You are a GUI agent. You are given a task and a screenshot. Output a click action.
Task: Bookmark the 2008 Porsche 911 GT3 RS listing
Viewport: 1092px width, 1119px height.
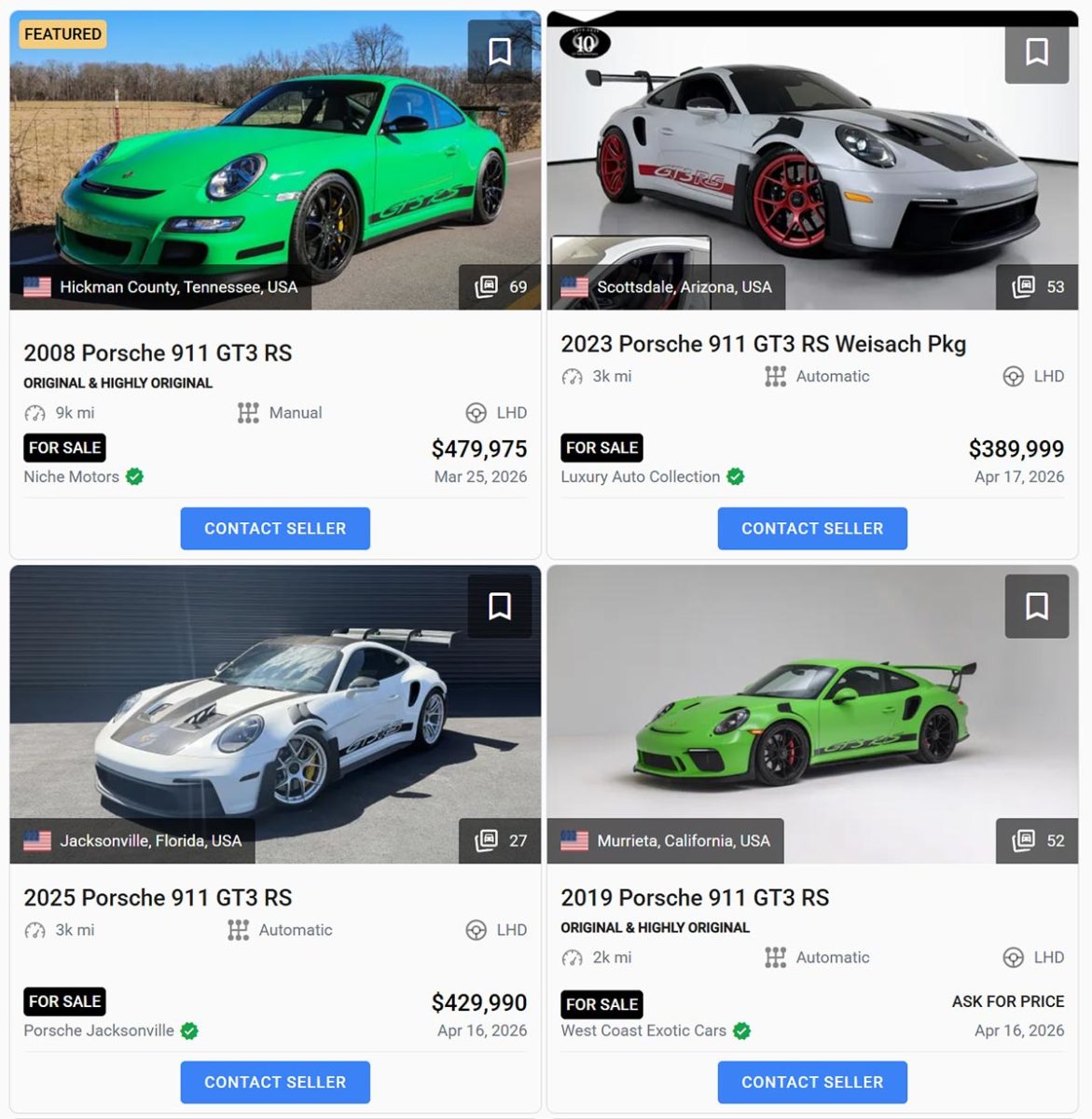(500, 52)
